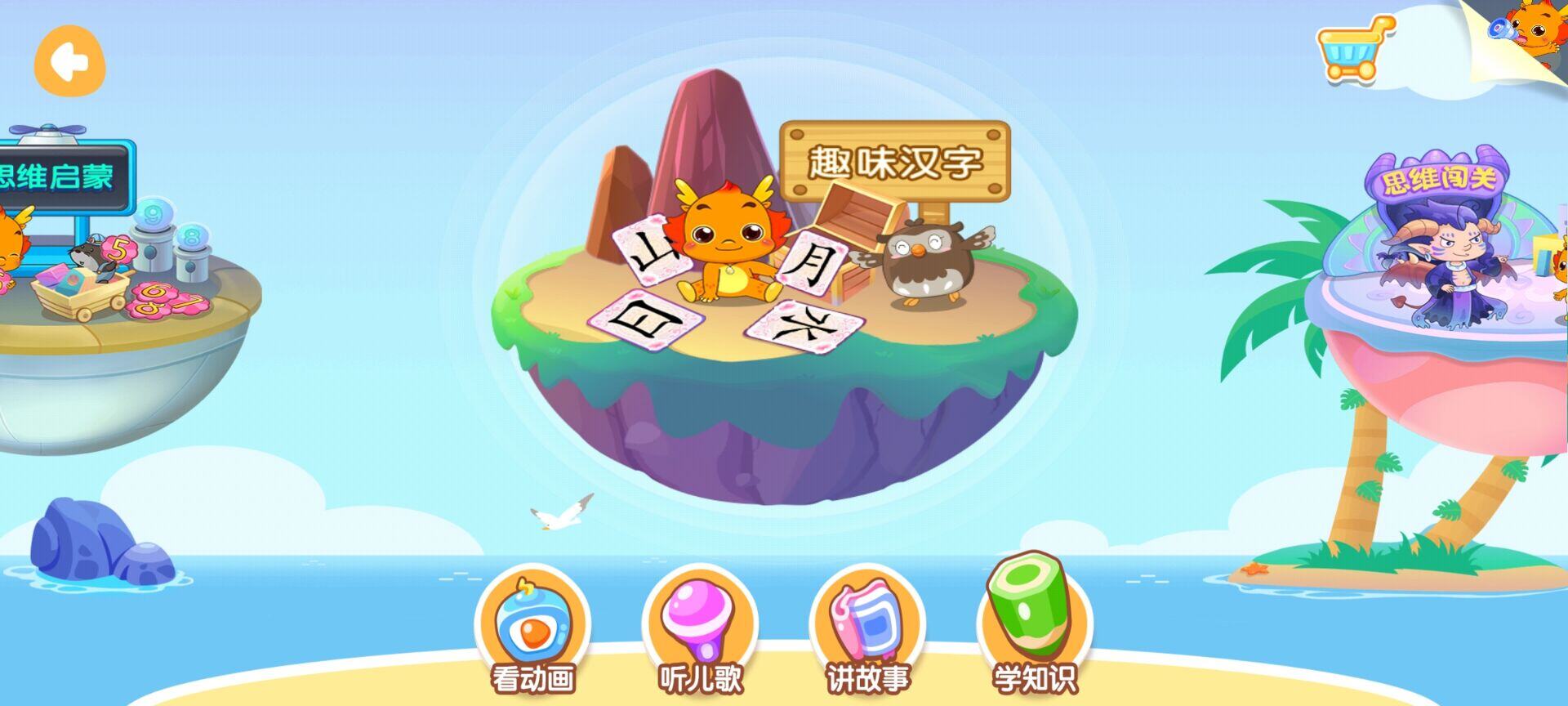Go back using the orange arrow button
Image resolution: width=1568 pixels, height=706 pixels.
(x=70, y=60)
